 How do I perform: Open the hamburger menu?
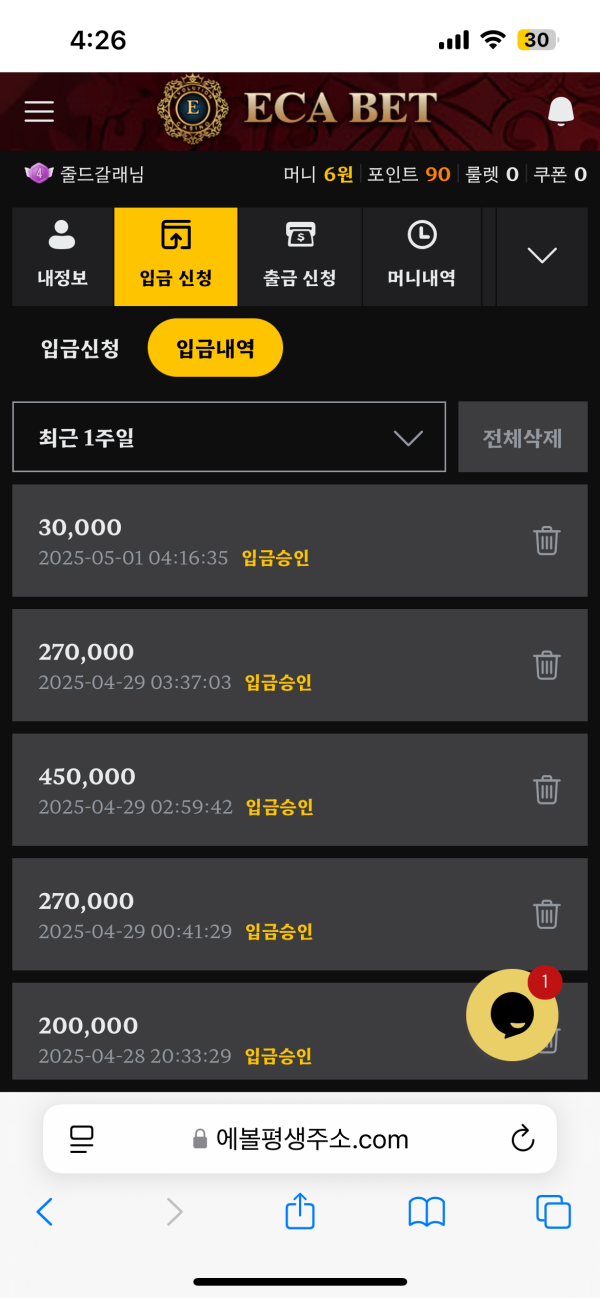coord(39,111)
